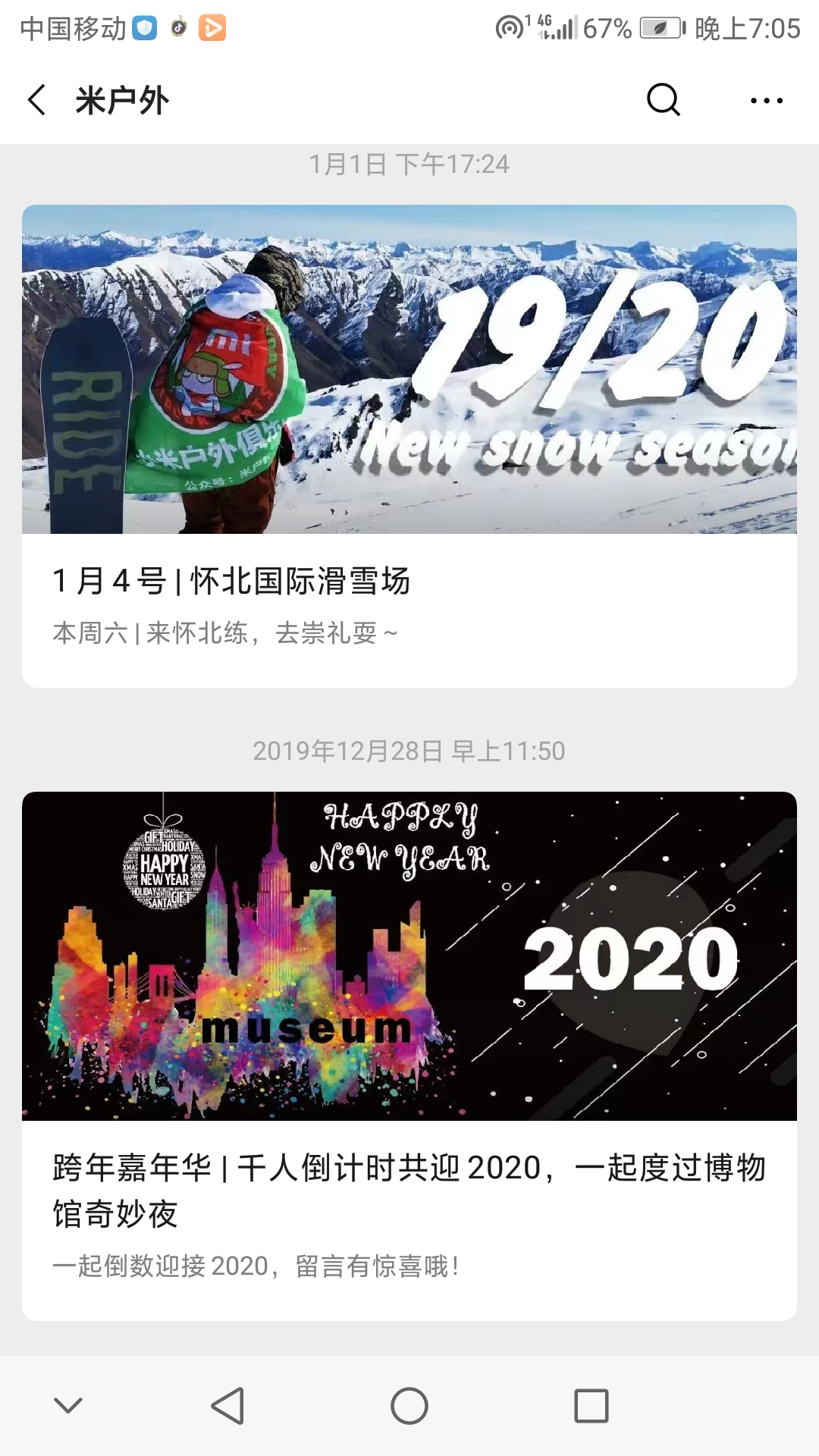Open article 1月4号 | 怀北国际滑雪场
The image size is (819, 1456).
409,446
